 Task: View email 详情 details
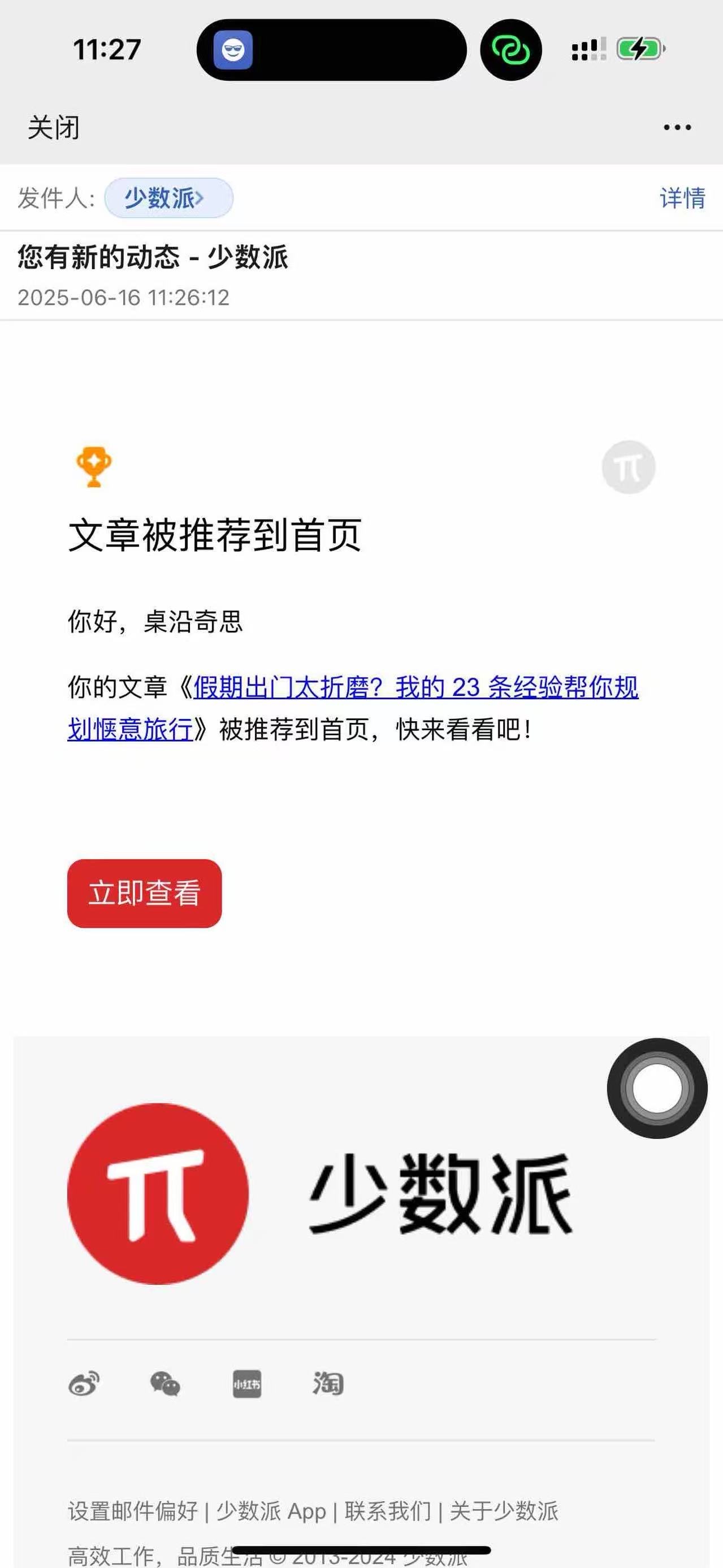click(682, 198)
